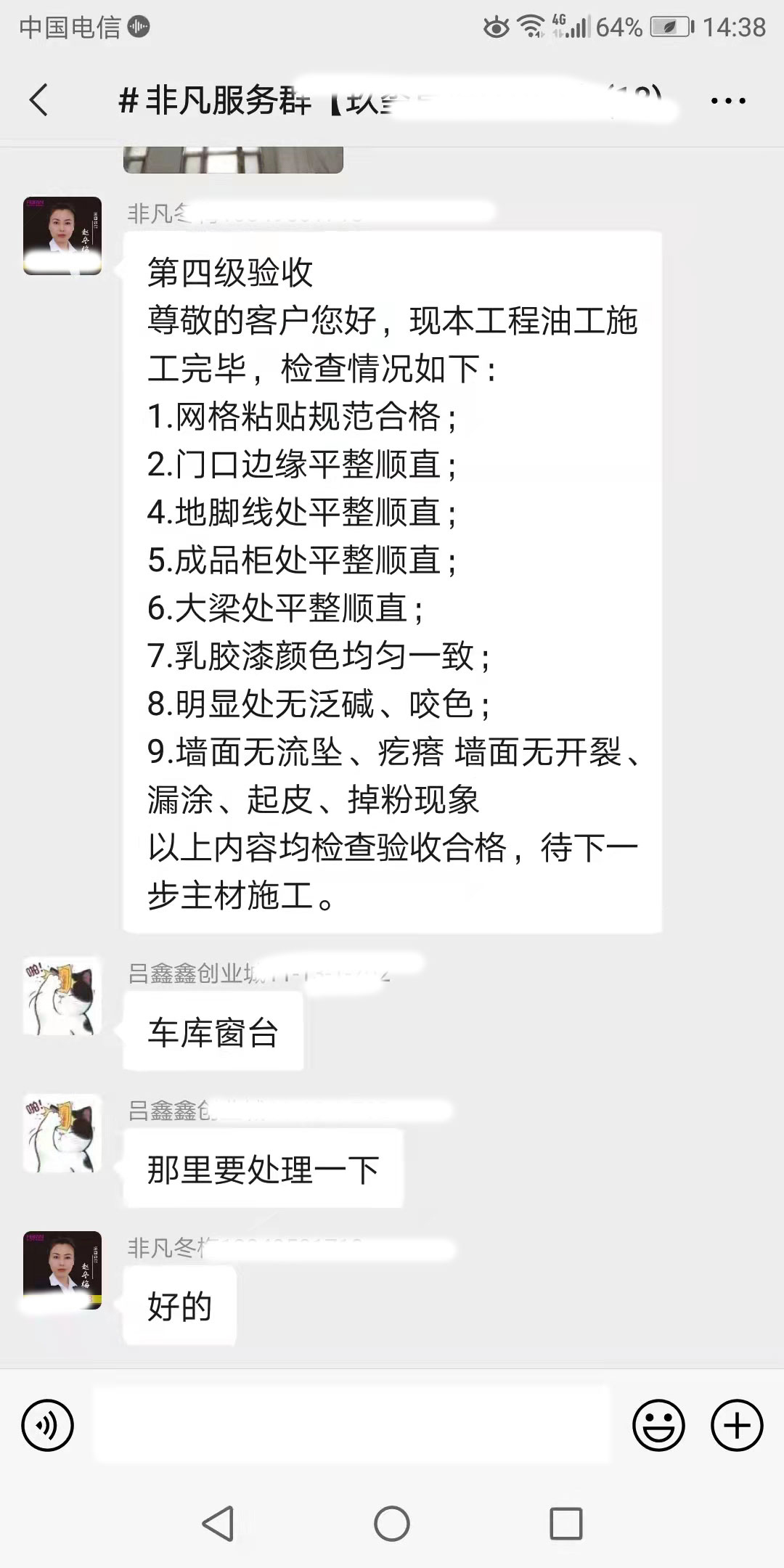This screenshot has height=1568, width=784.
Task: Open the avatar beside 第四级验收 message
Action: click(62, 235)
